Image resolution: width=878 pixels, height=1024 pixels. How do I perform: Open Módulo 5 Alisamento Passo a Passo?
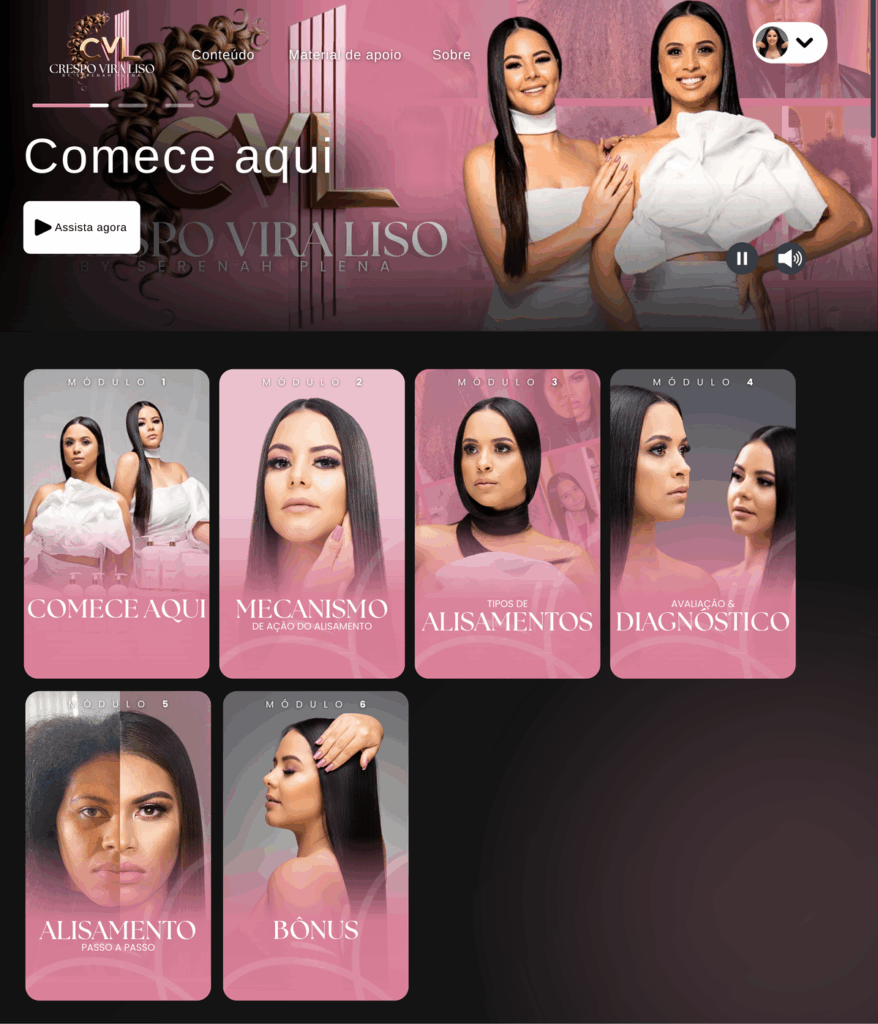point(118,845)
